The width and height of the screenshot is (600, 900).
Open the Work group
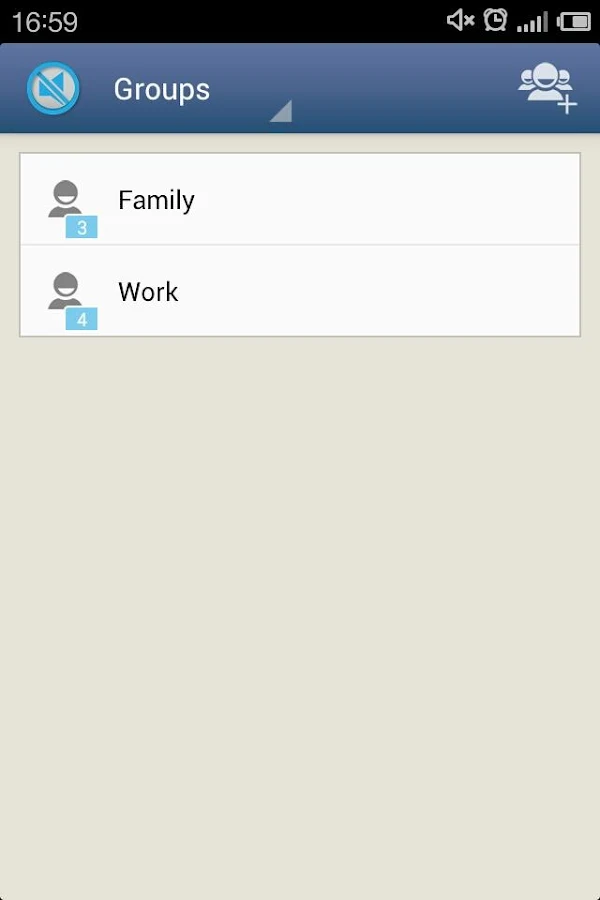click(x=300, y=291)
